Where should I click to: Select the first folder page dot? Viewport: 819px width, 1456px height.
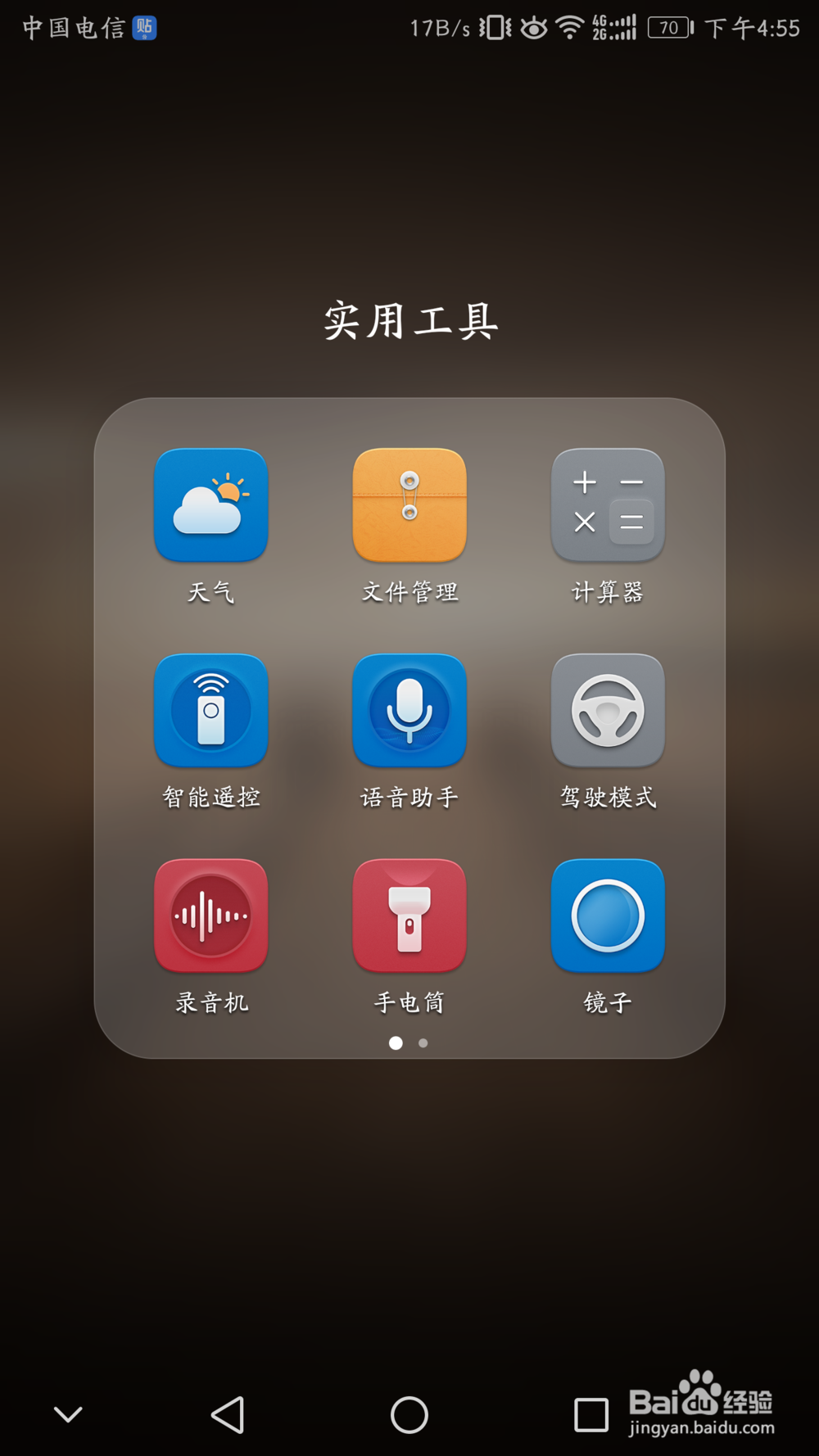click(396, 1043)
